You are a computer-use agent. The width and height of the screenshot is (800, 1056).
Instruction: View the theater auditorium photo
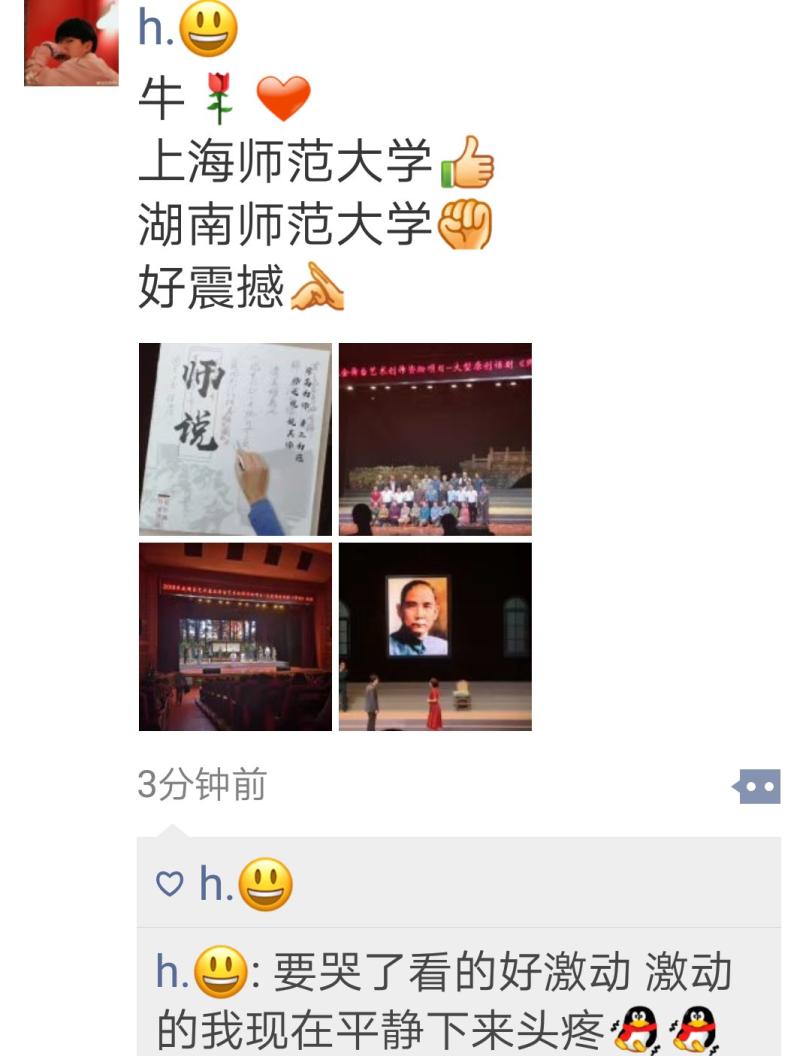(235, 636)
